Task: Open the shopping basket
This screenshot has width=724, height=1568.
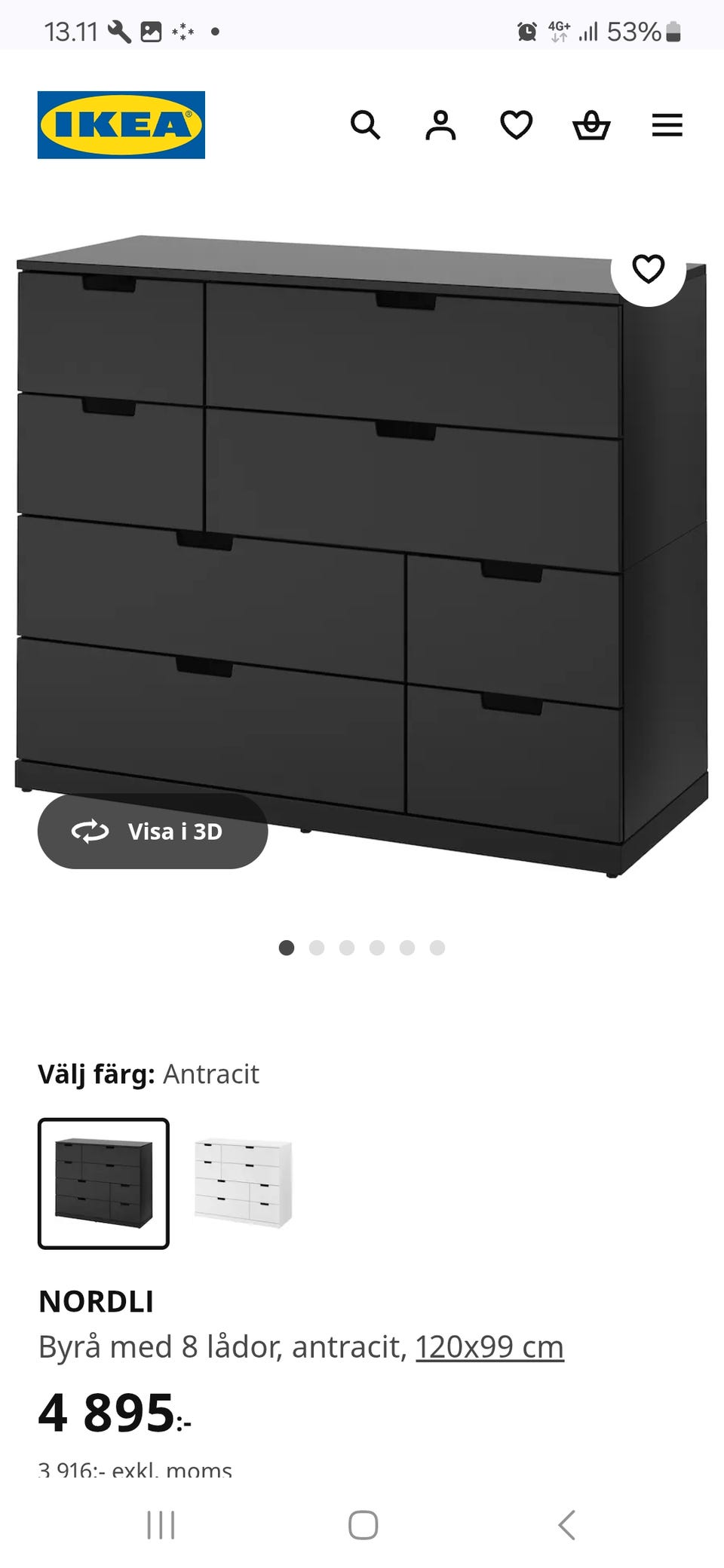Action: 591,125
